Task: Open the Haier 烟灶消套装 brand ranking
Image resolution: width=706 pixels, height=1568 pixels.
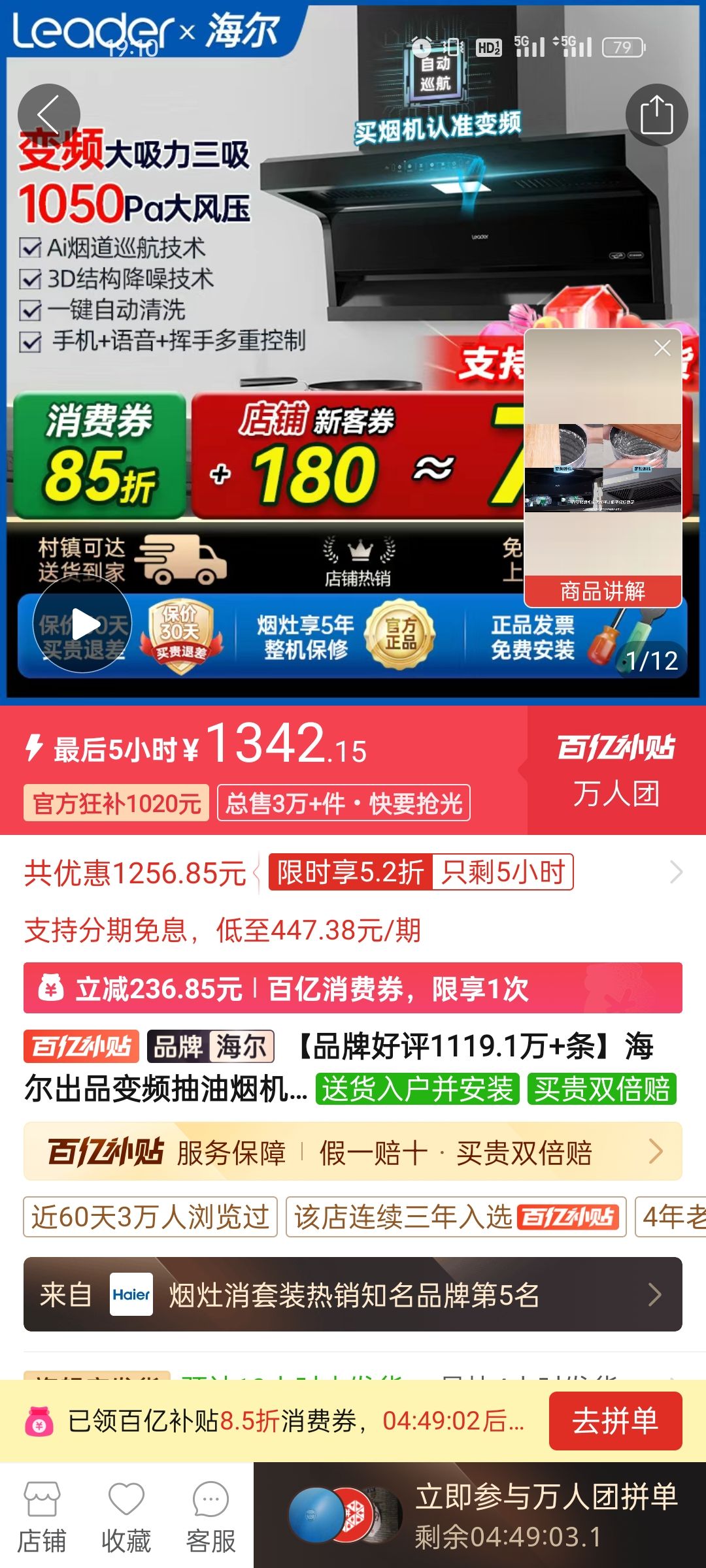Action: [x=352, y=1294]
